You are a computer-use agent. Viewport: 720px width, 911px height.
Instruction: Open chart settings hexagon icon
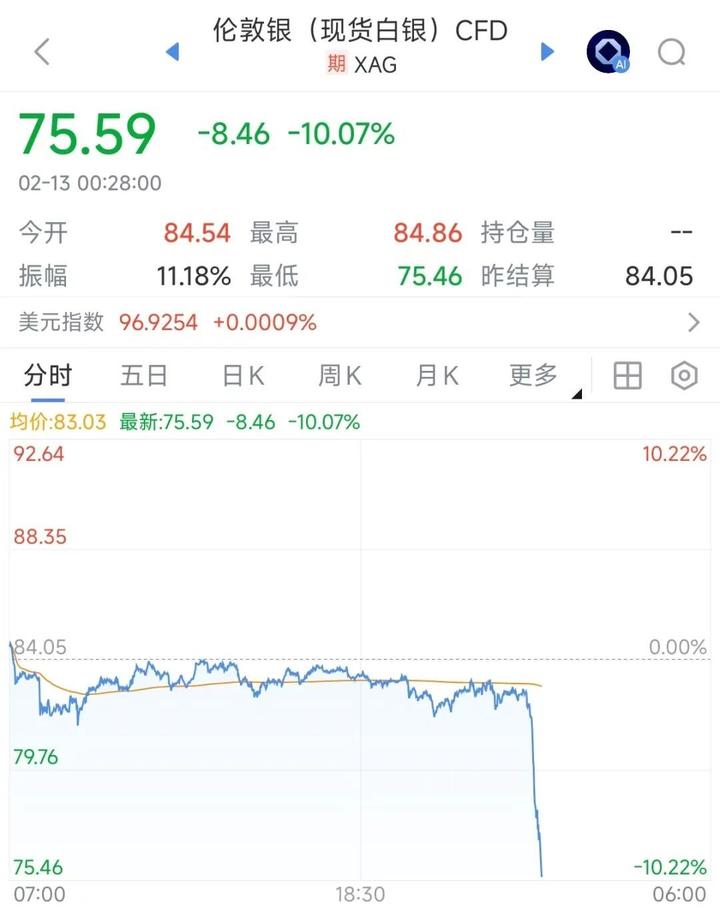coord(684,376)
